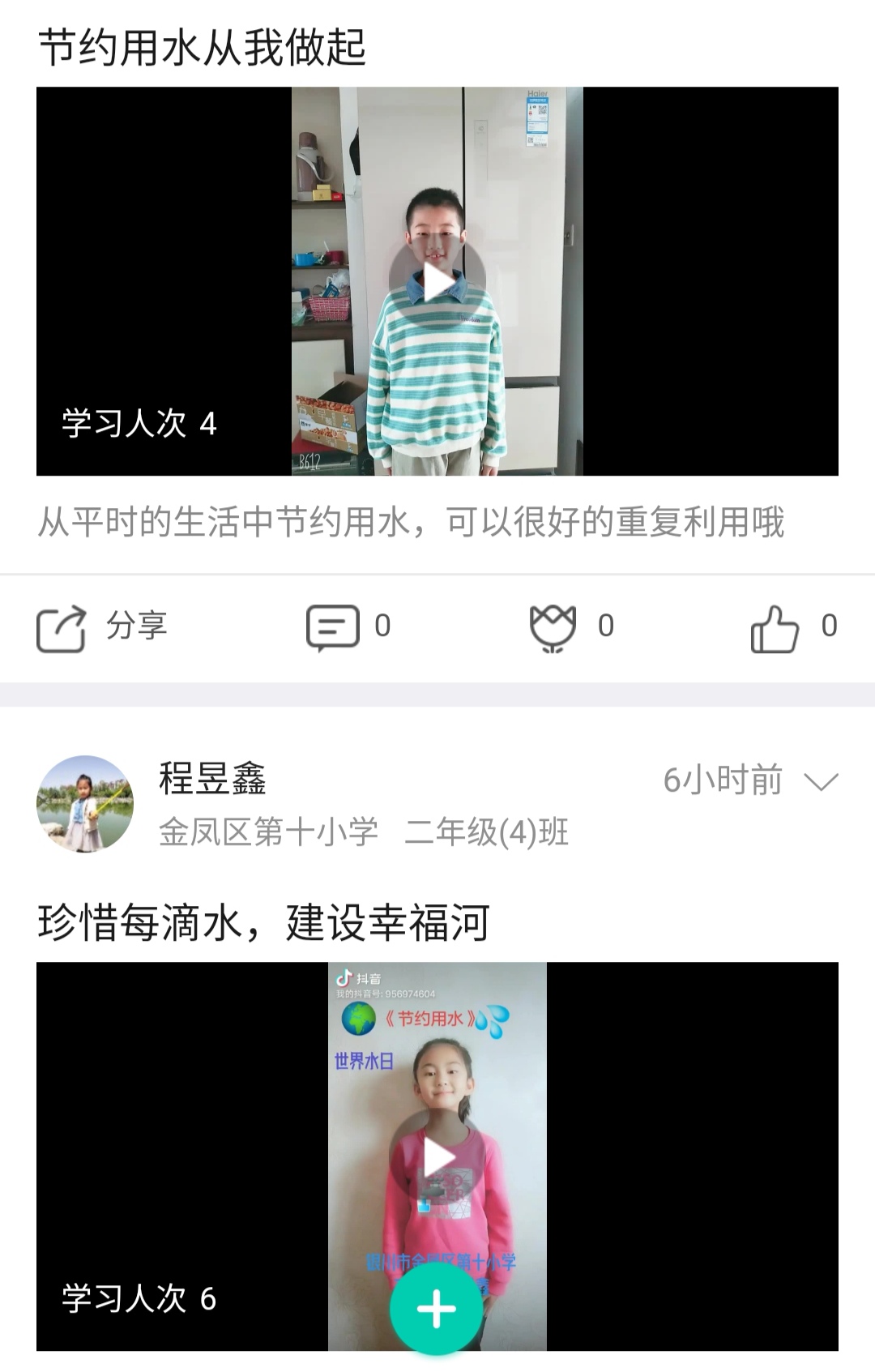Like the 节约用水从我做起 post
The image size is (875, 1372).
(775, 628)
